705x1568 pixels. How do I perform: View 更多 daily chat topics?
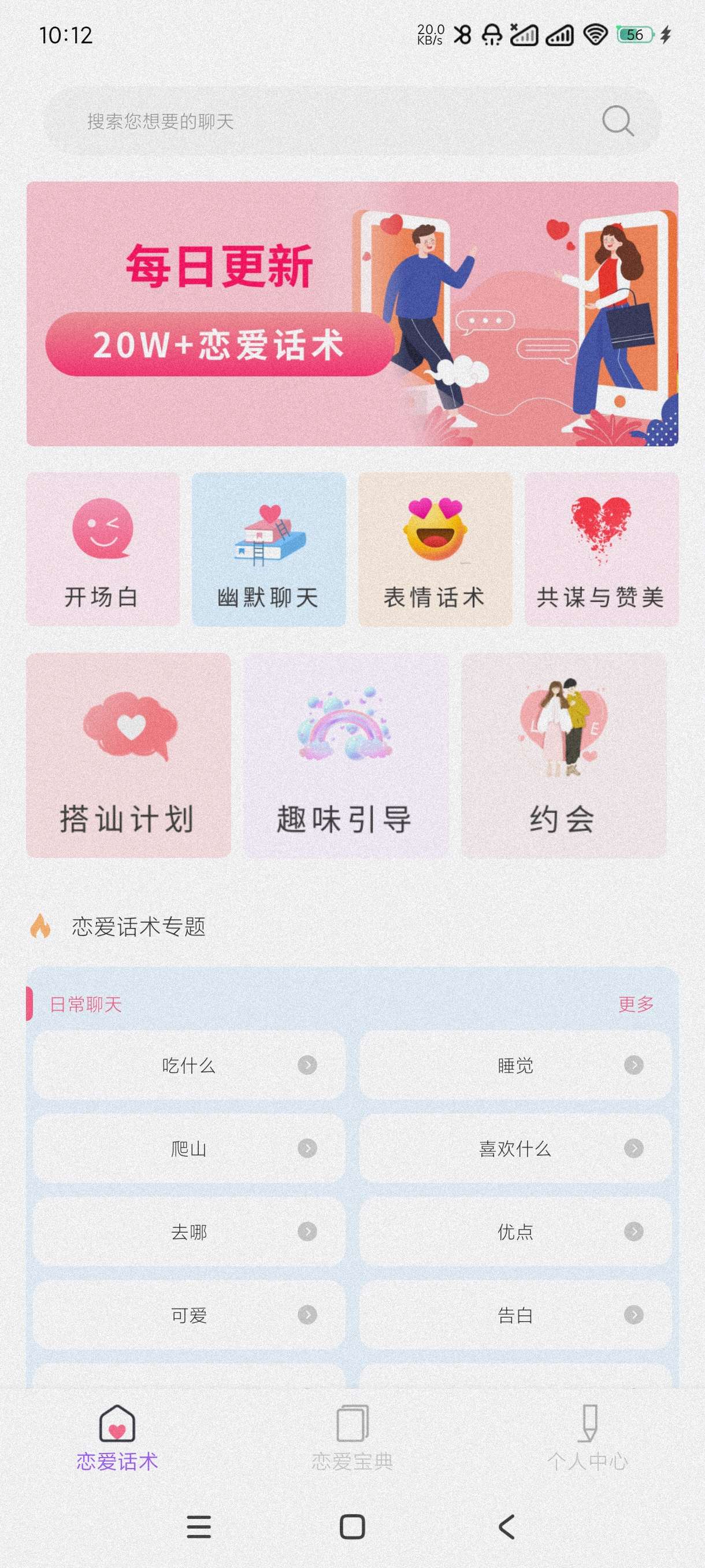[636, 1004]
